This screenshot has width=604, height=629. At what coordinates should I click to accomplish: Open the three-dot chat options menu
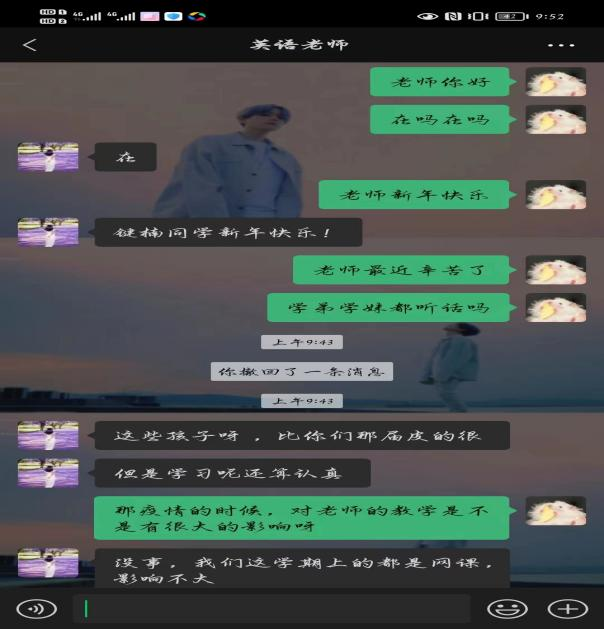pos(561,46)
